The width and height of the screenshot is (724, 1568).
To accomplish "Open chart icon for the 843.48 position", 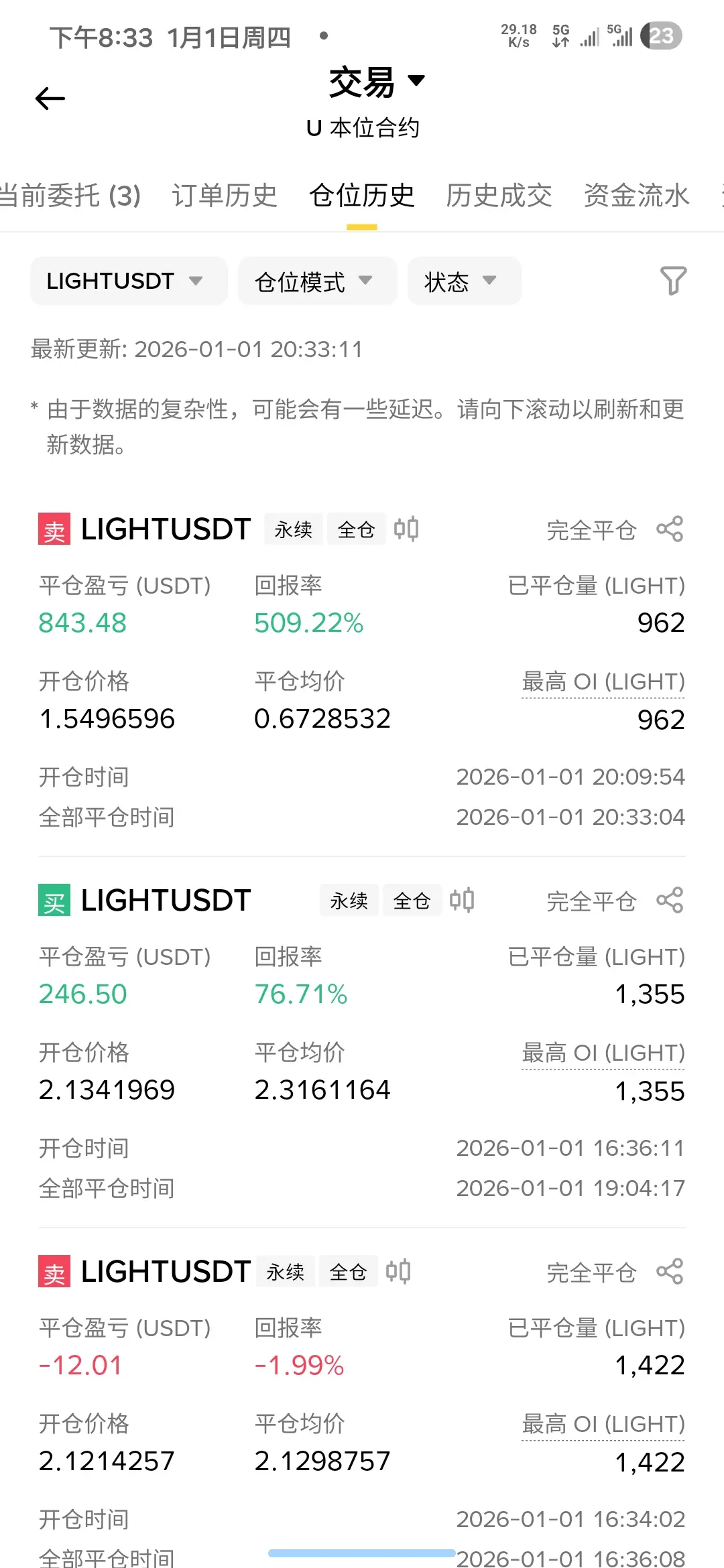I will [406, 529].
